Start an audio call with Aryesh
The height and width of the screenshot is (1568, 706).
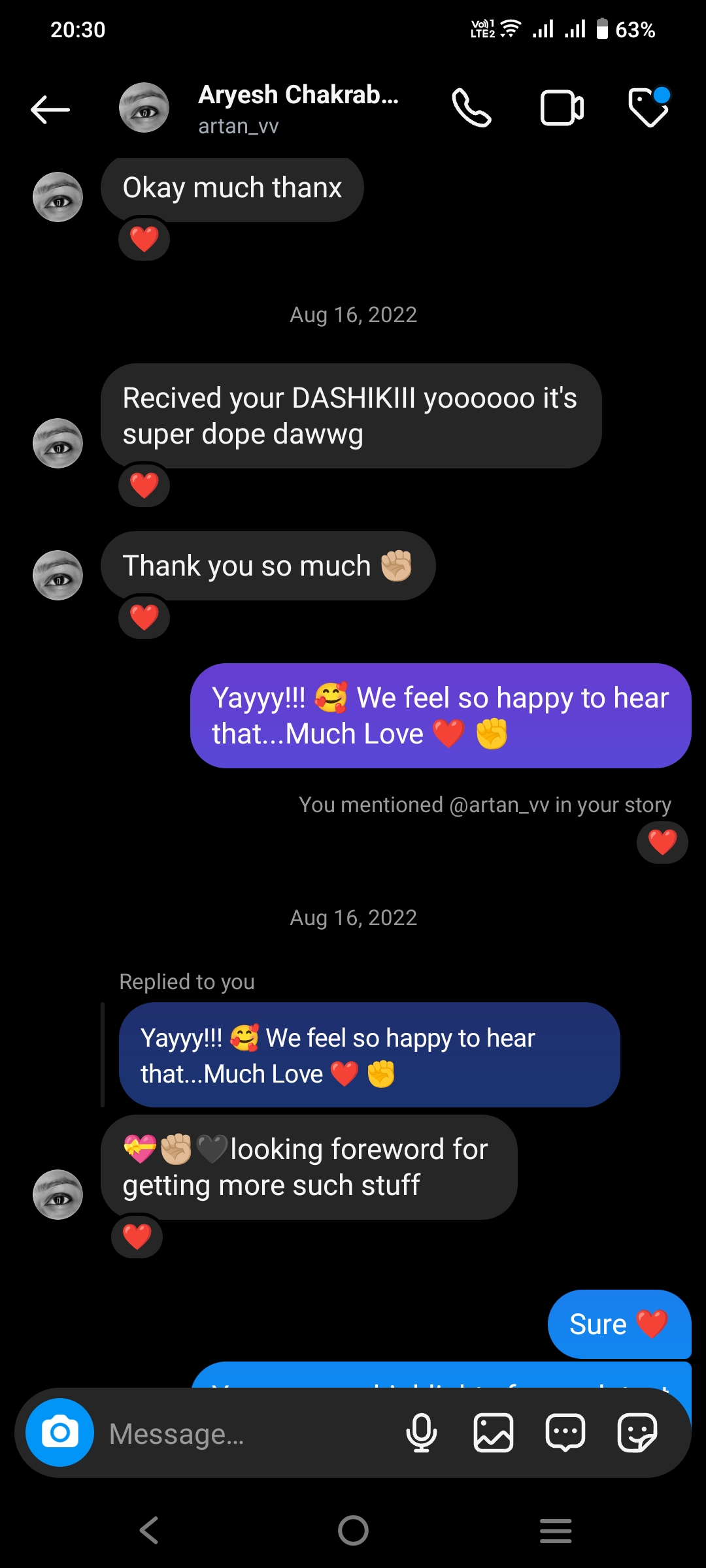click(471, 108)
